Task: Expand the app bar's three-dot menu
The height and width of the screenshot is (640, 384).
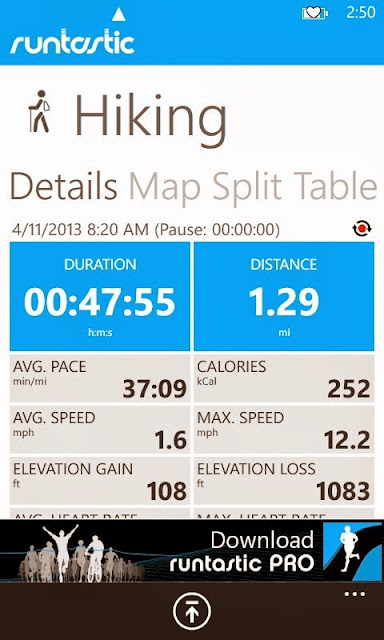Action: 354,594
